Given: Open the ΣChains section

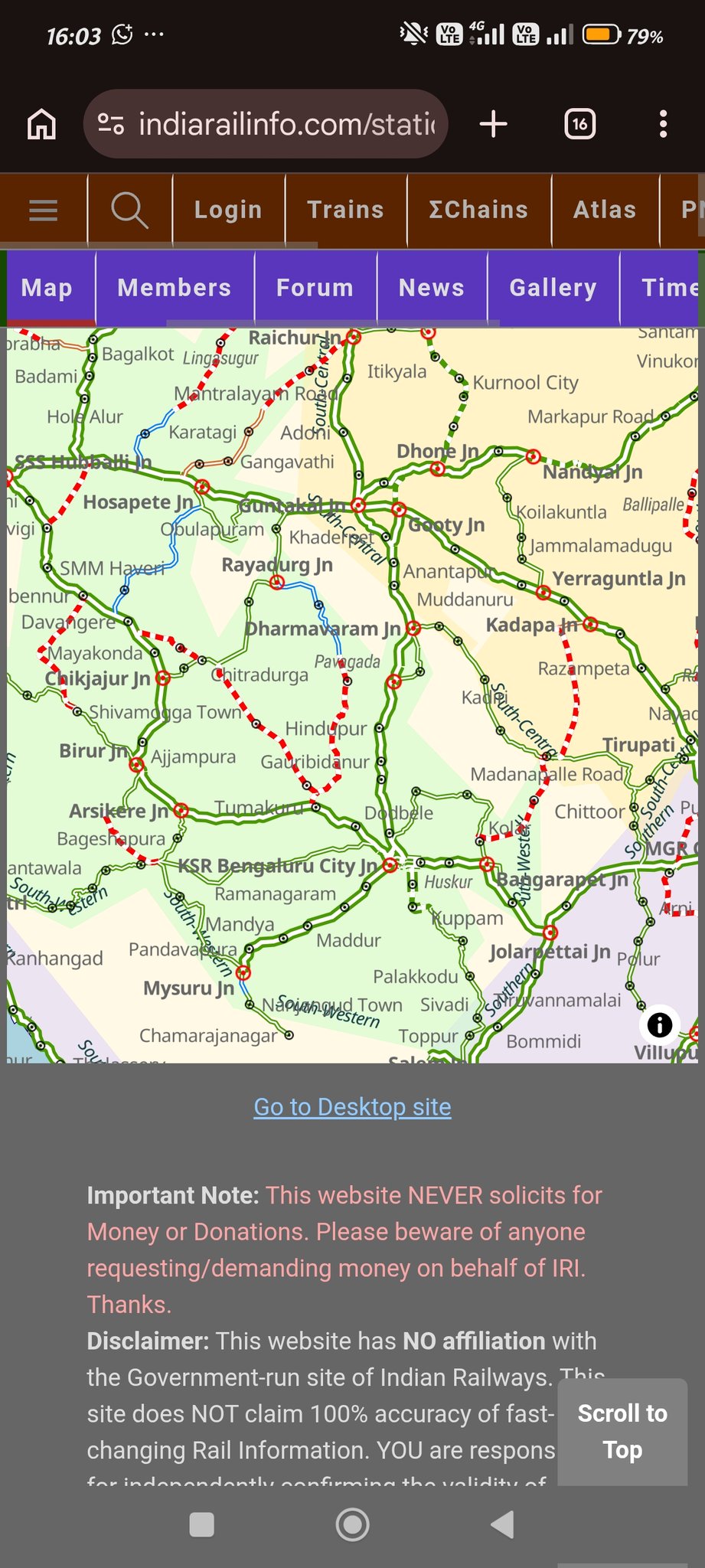Looking at the screenshot, I should tap(478, 210).
